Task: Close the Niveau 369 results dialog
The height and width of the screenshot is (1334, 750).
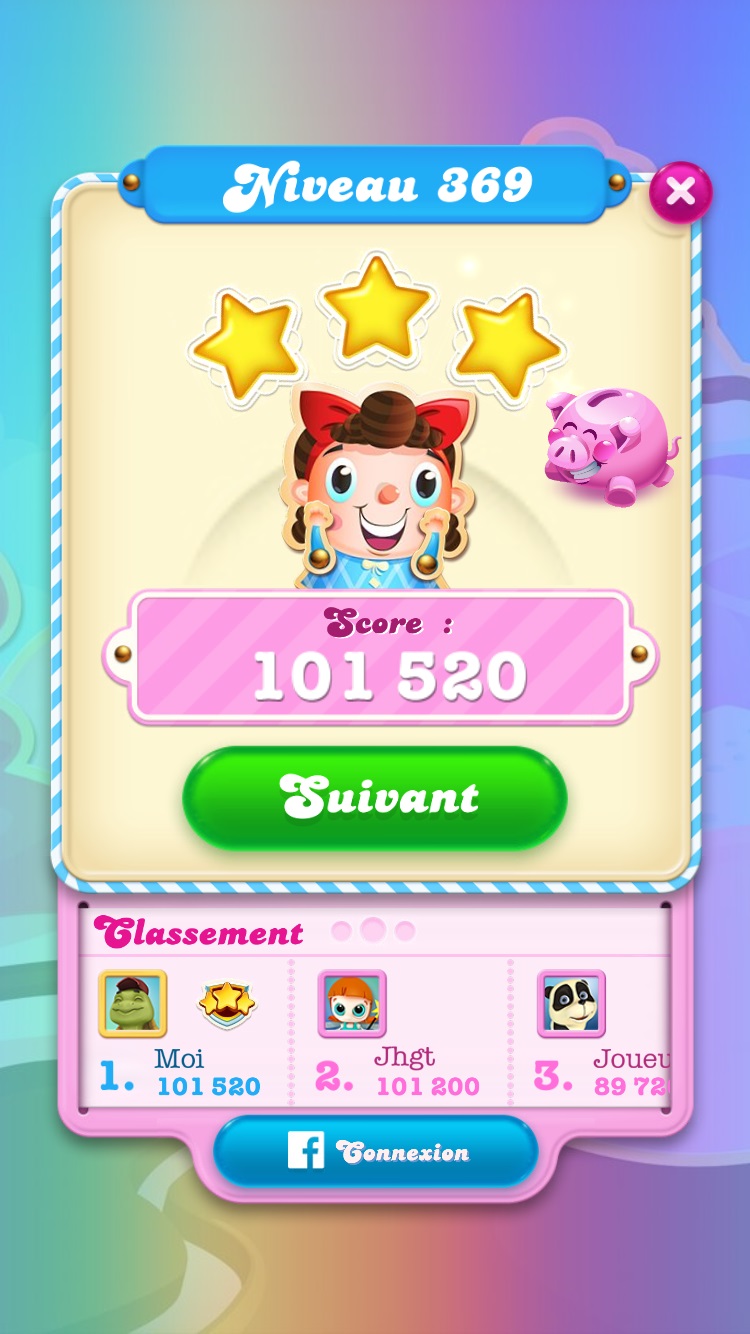Action: coord(680,191)
